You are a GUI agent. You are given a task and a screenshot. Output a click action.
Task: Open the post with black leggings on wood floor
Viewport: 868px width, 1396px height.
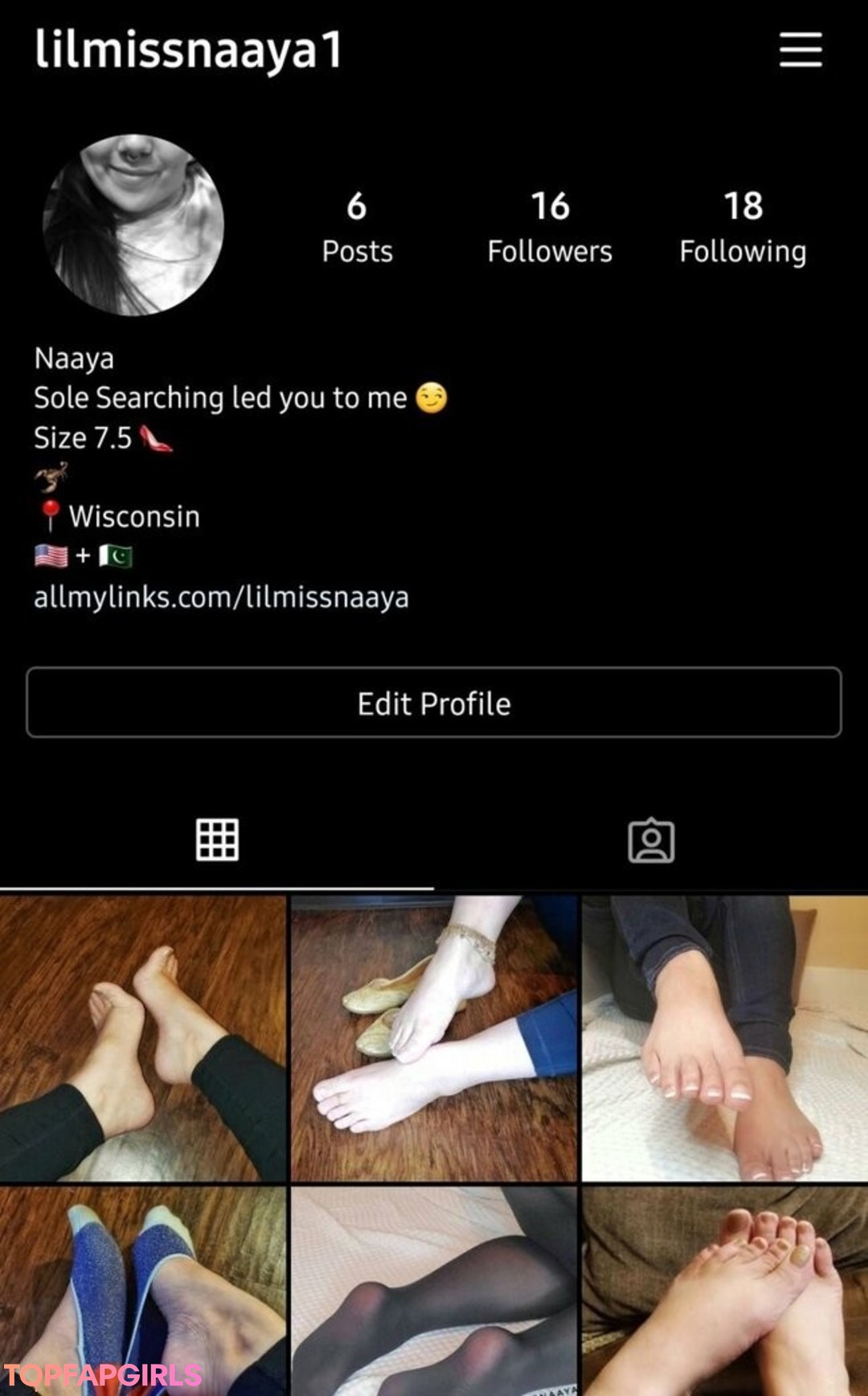143,1037
